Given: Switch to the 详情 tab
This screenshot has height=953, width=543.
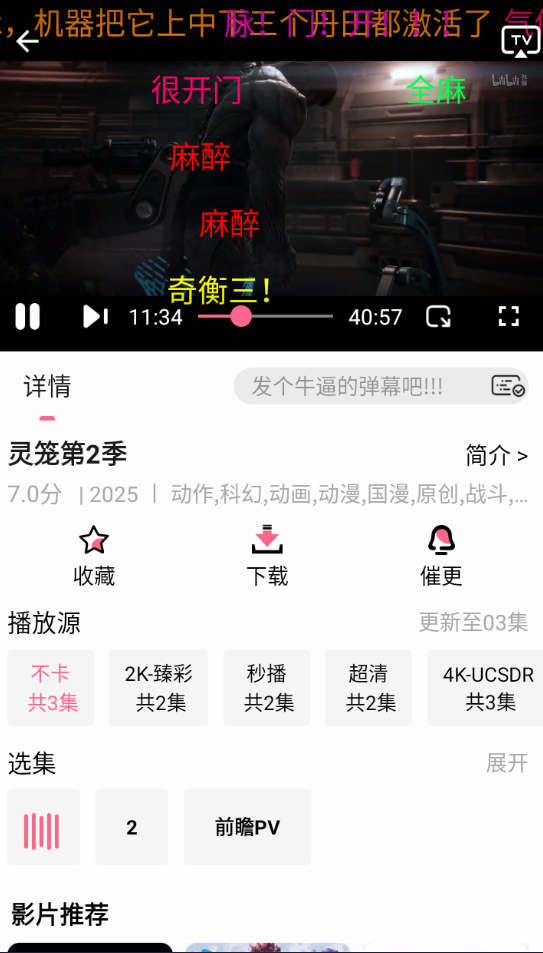Looking at the screenshot, I should [x=47, y=387].
